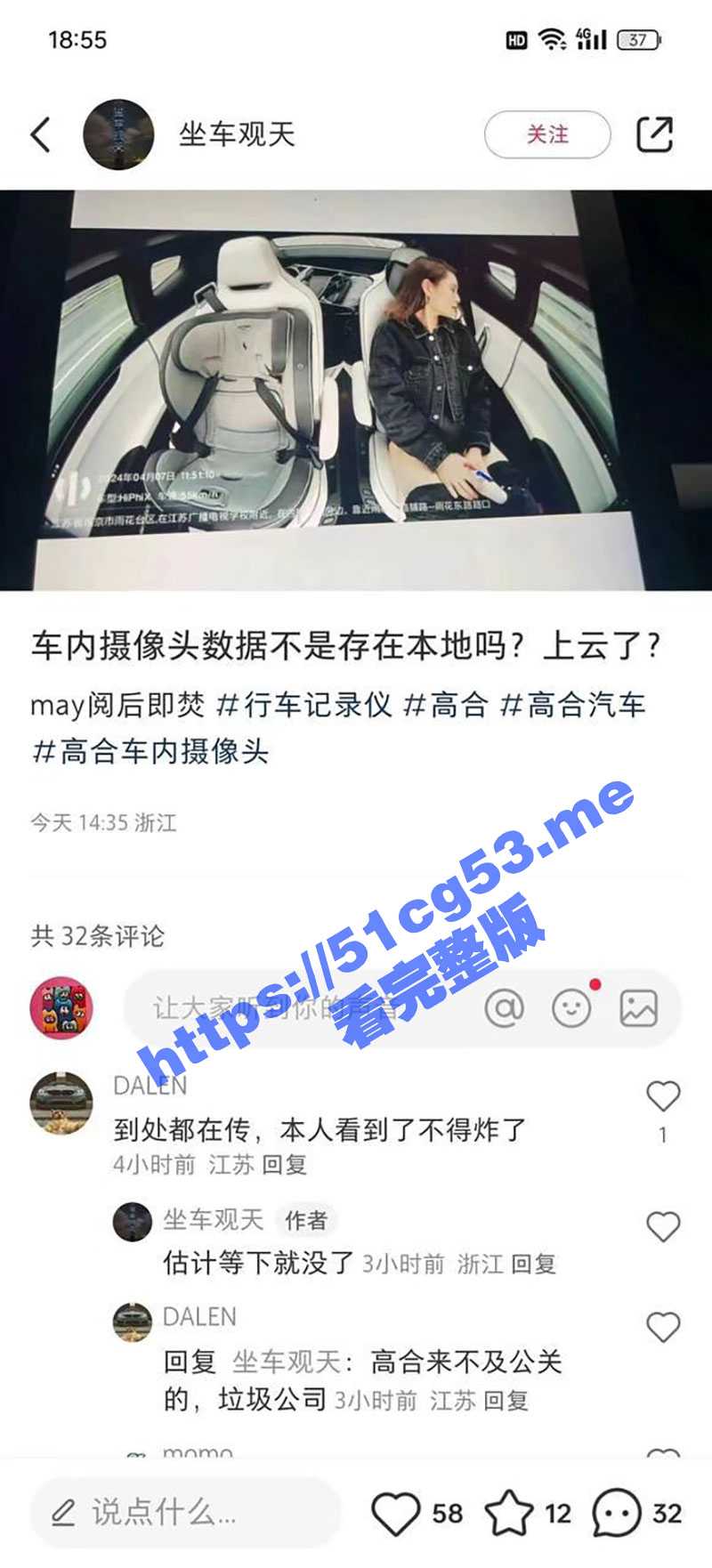Open the post's in-car photo
The height and width of the screenshot is (1568, 712).
coord(356,390)
